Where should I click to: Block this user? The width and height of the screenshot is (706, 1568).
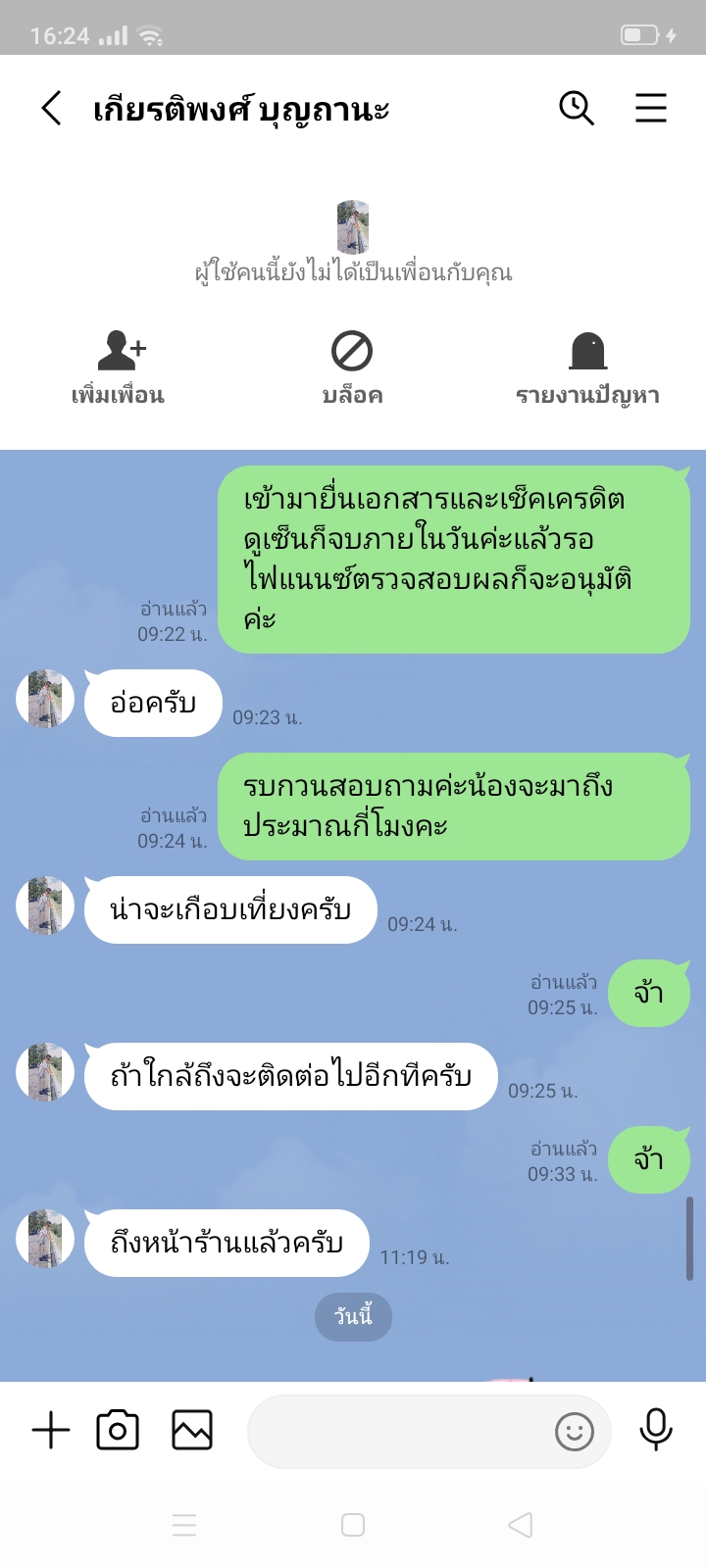point(352,368)
